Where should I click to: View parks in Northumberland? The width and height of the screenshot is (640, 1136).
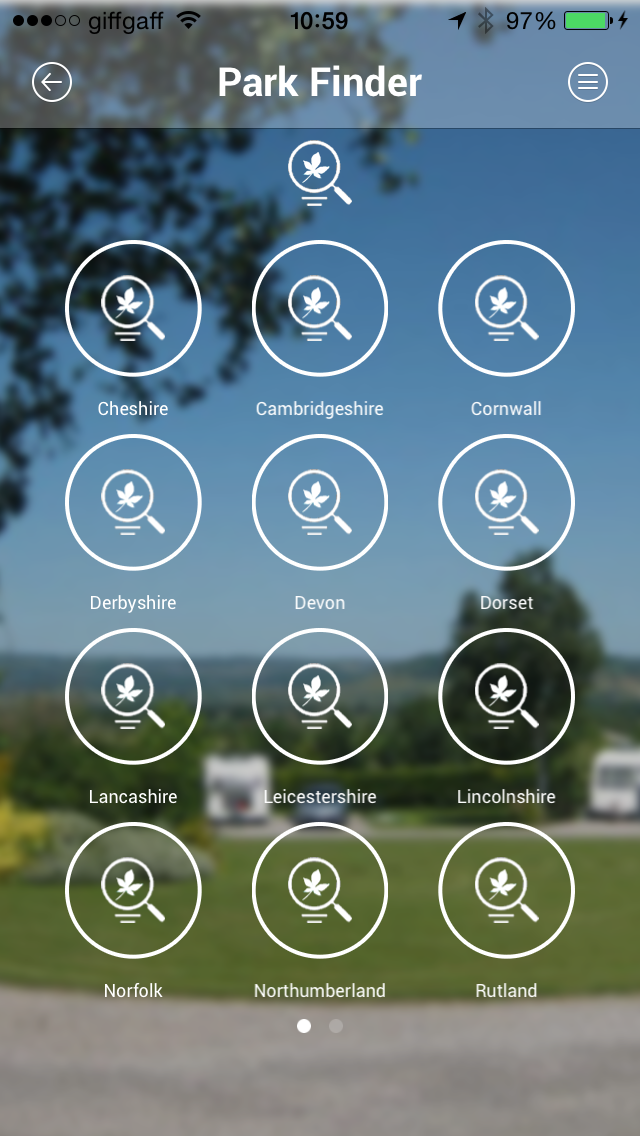click(320, 890)
